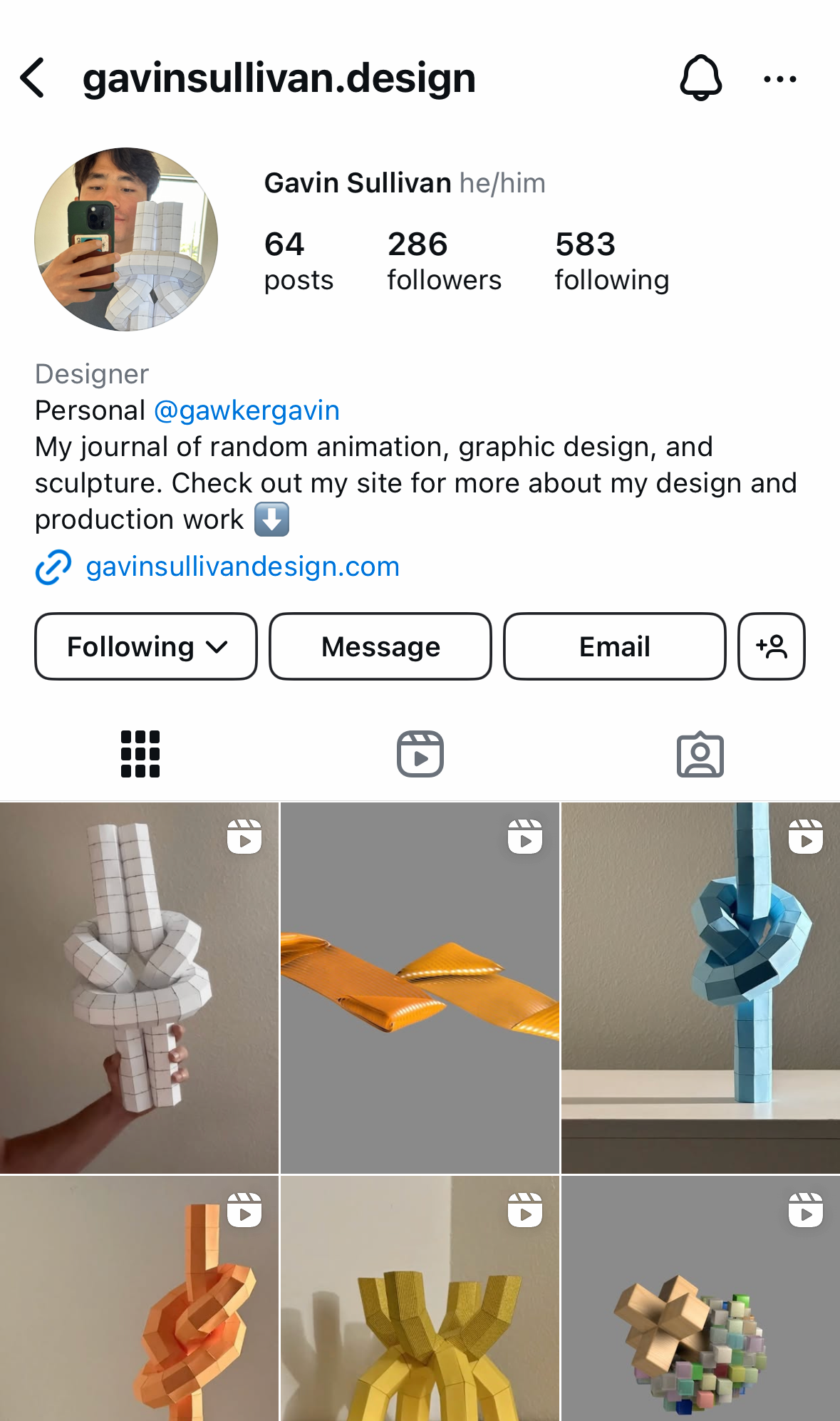840x1421 pixels.
Task: Open the notifications bell for this profile
Action: 700,78
